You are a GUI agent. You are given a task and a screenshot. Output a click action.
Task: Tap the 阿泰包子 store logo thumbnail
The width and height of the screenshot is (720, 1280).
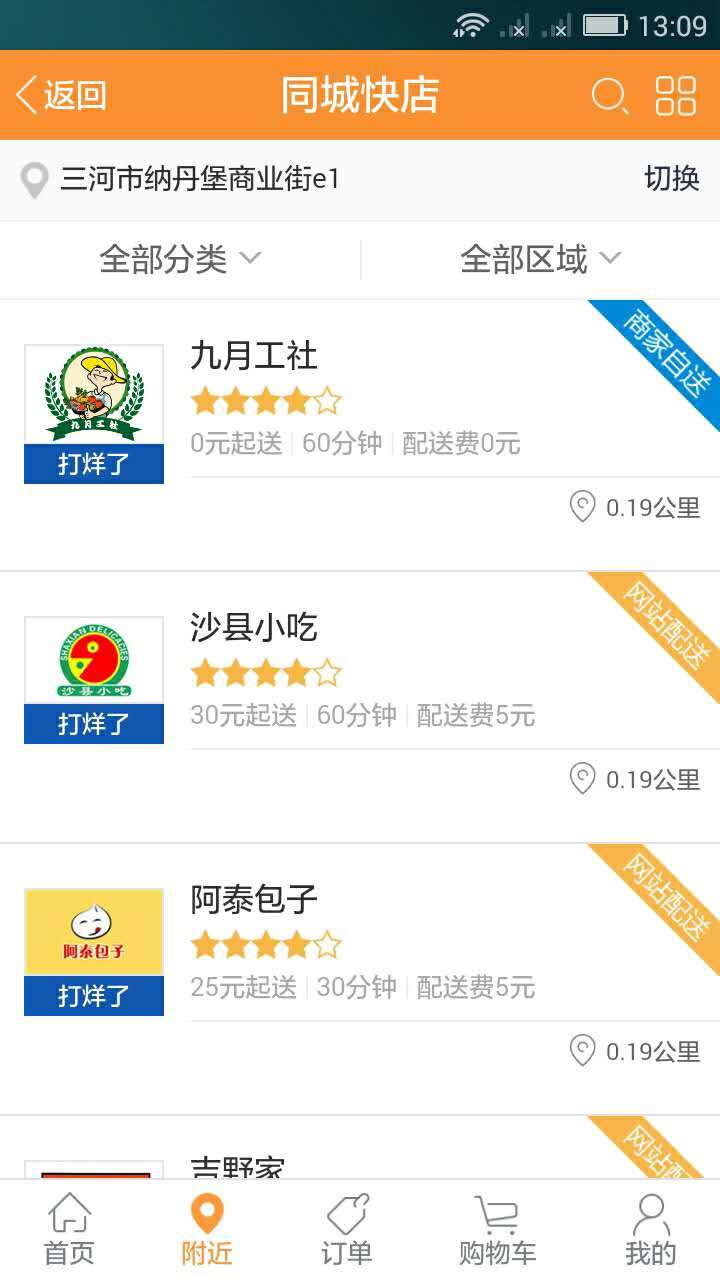(93, 932)
